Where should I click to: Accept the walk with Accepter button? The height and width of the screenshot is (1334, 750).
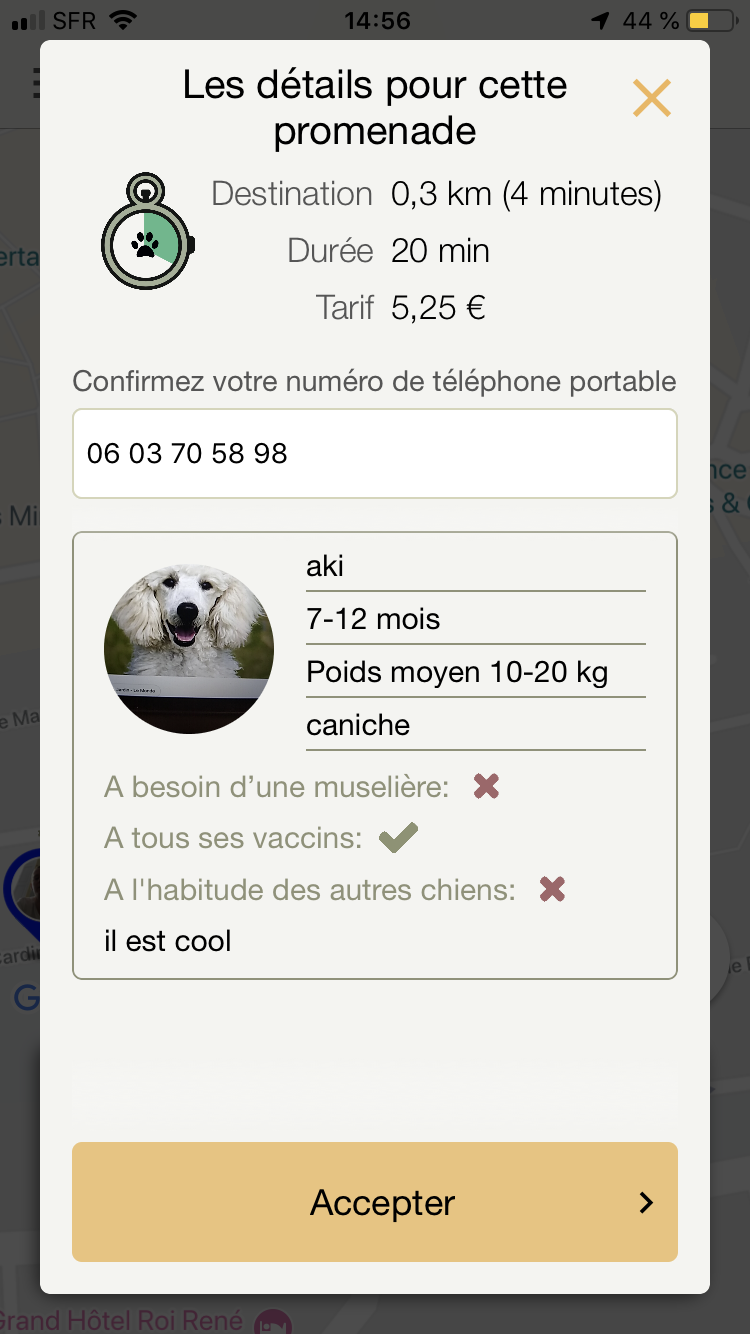click(374, 1202)
